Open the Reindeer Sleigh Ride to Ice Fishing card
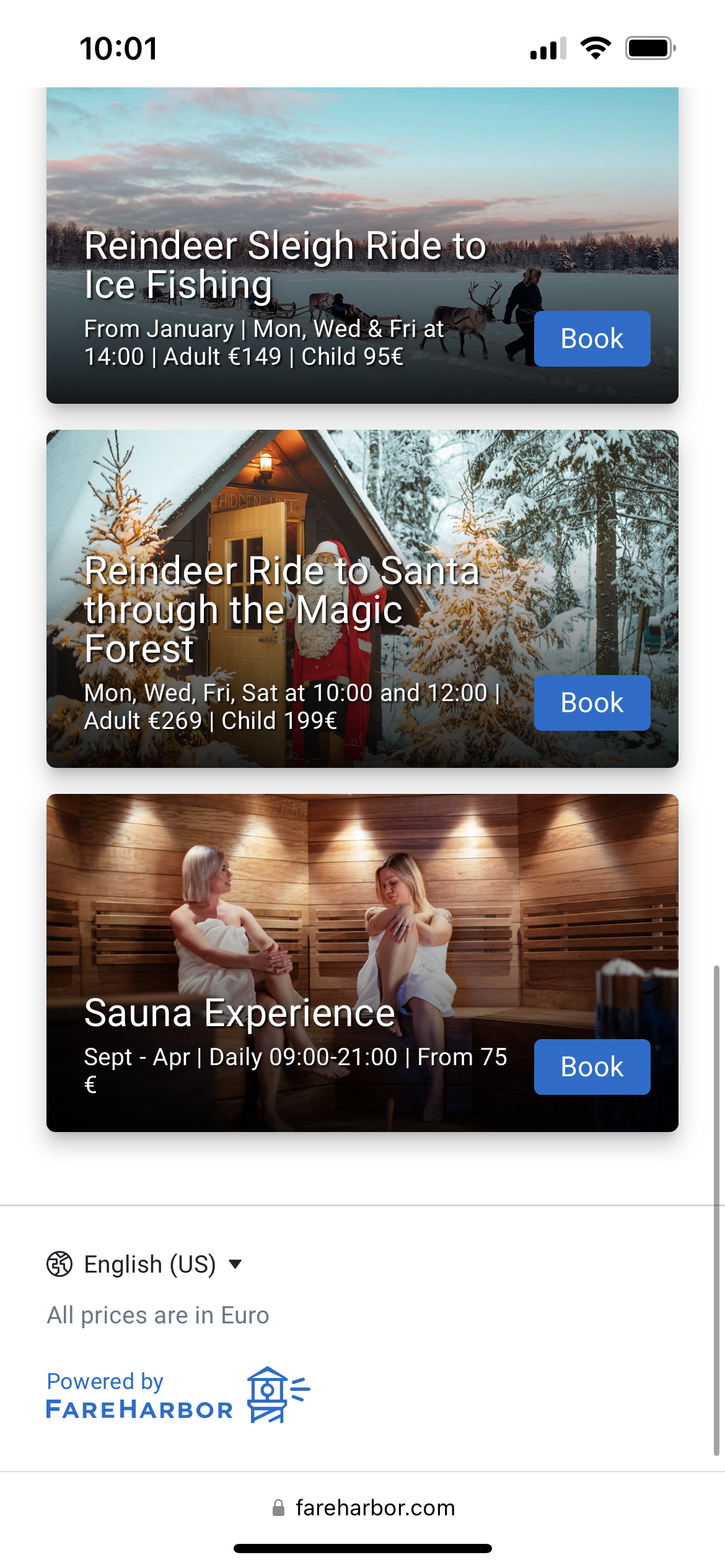 tap(285, 265)
